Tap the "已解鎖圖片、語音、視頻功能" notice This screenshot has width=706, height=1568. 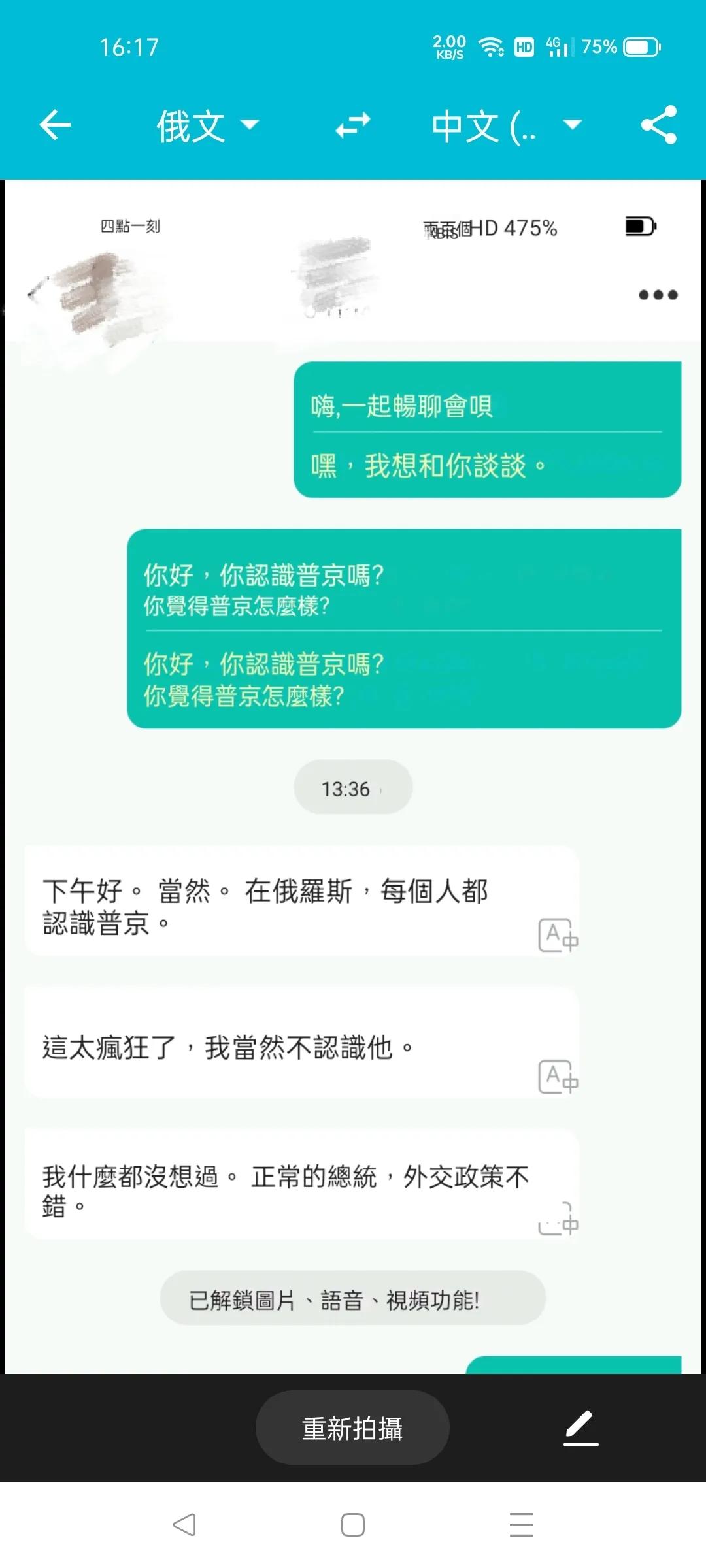(352, 1299)
